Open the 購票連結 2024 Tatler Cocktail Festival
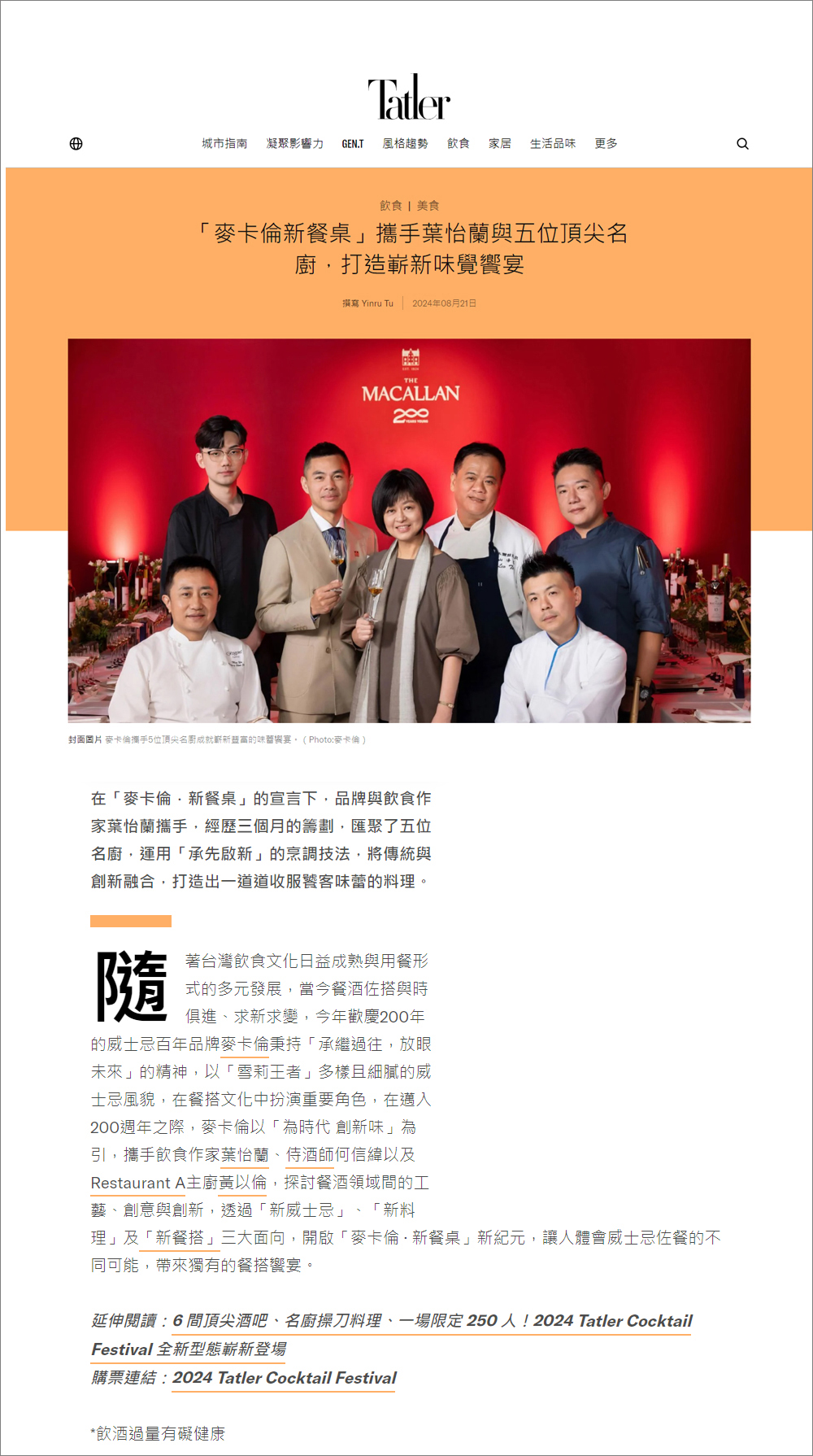Screen dimensions: 813x1456 click(x=285, y=1378)
